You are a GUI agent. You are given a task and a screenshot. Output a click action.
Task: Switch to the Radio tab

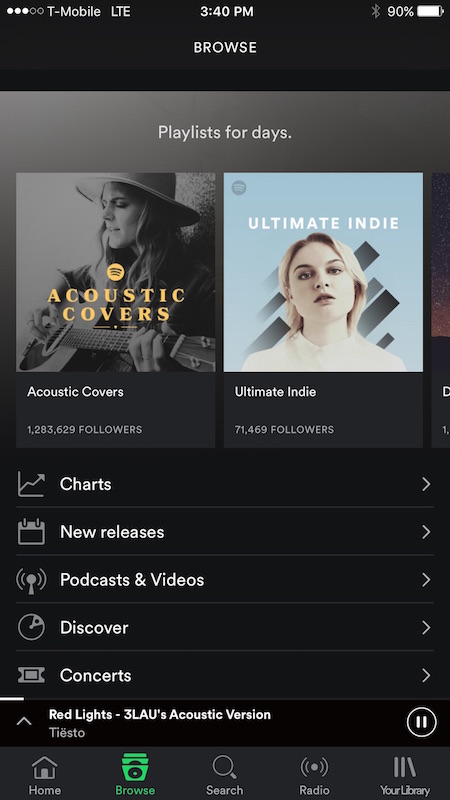pyautogui.click(x=314, y=774)
